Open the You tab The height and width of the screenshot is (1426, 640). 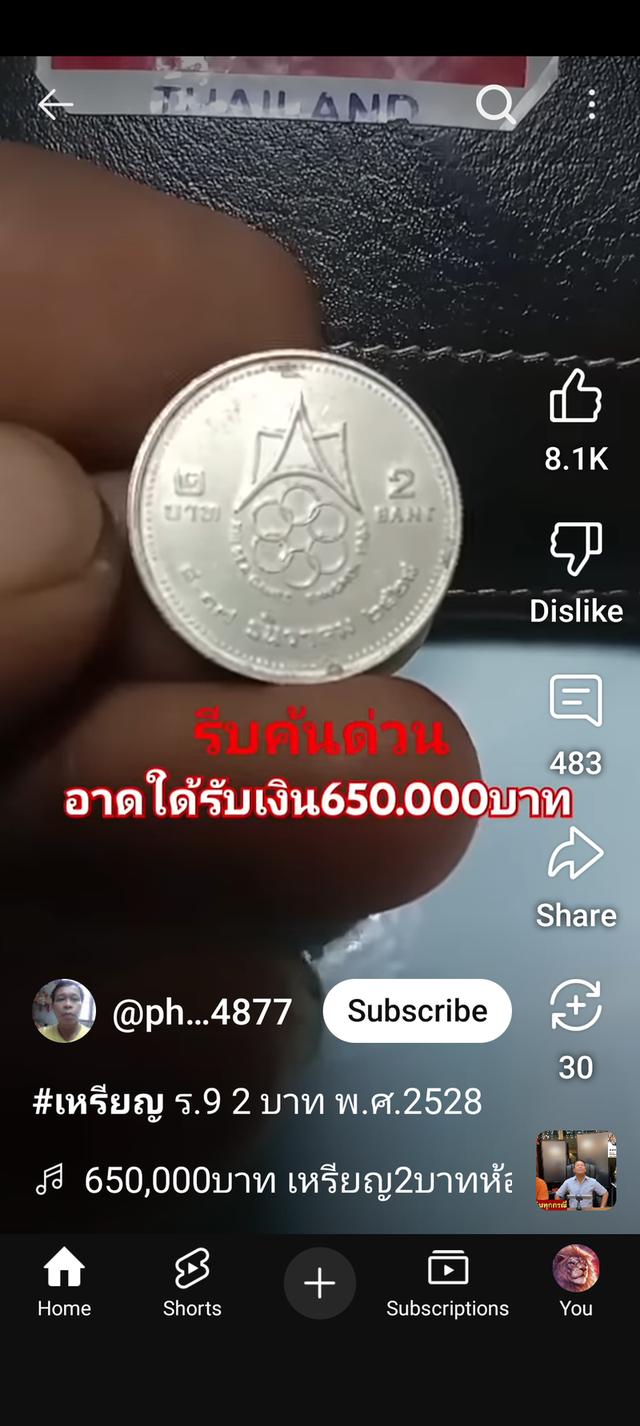pos(576,1284)
